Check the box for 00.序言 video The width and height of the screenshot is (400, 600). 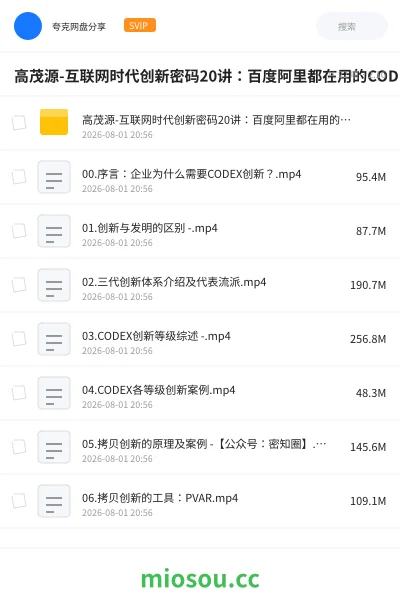tap(19, 177)
